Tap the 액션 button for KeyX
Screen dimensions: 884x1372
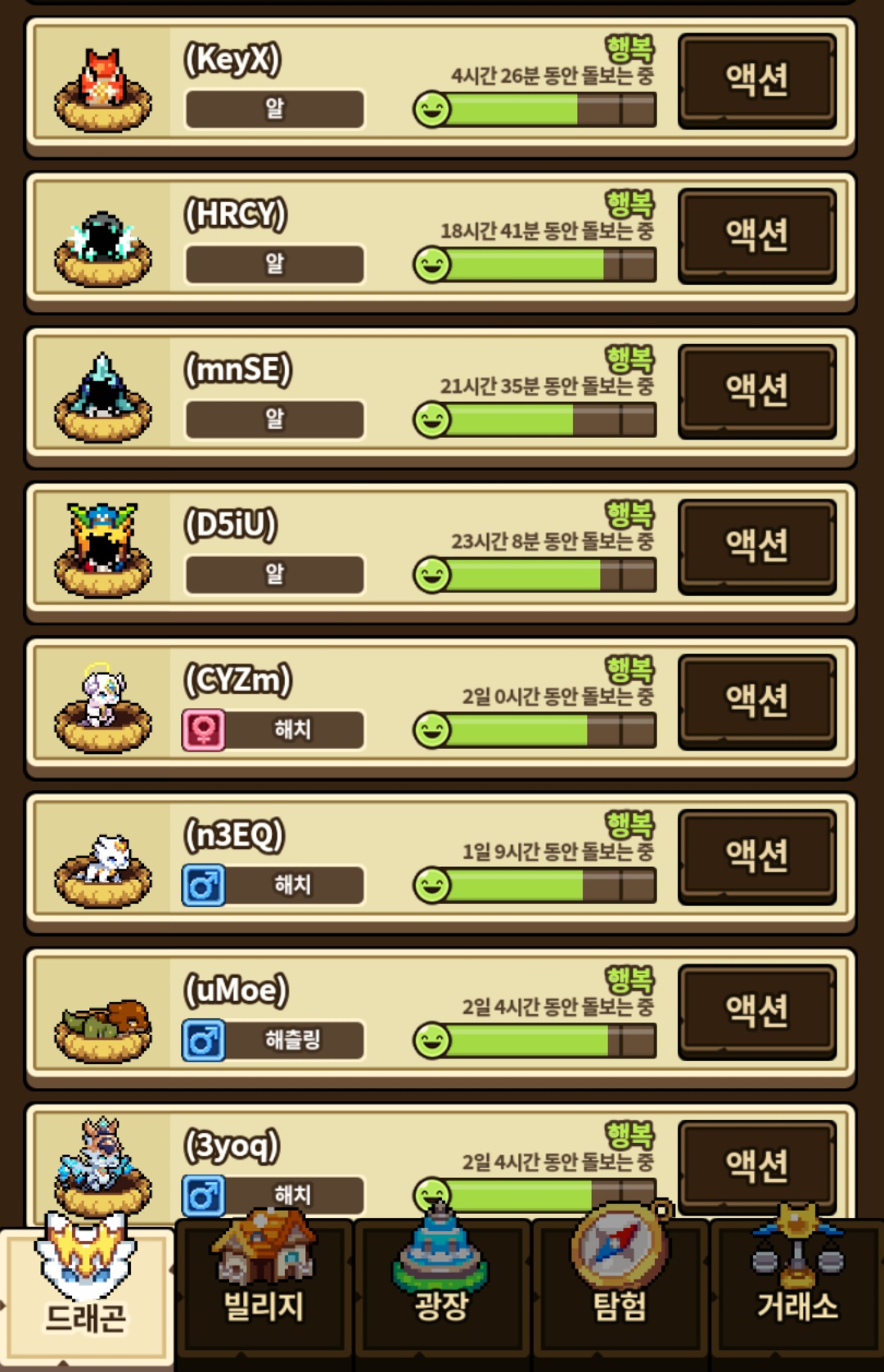756,79
